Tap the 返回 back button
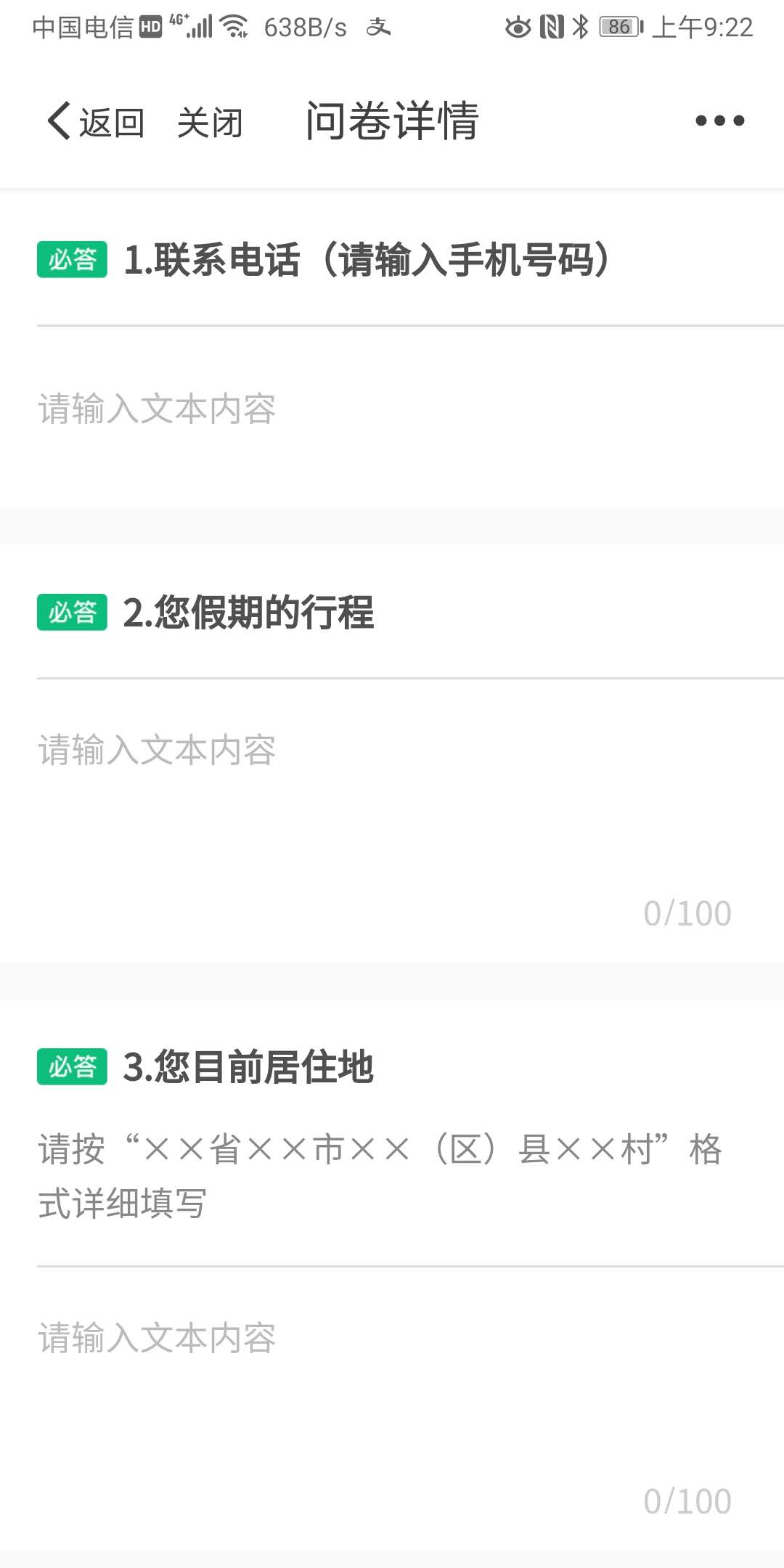 point(96,122)
